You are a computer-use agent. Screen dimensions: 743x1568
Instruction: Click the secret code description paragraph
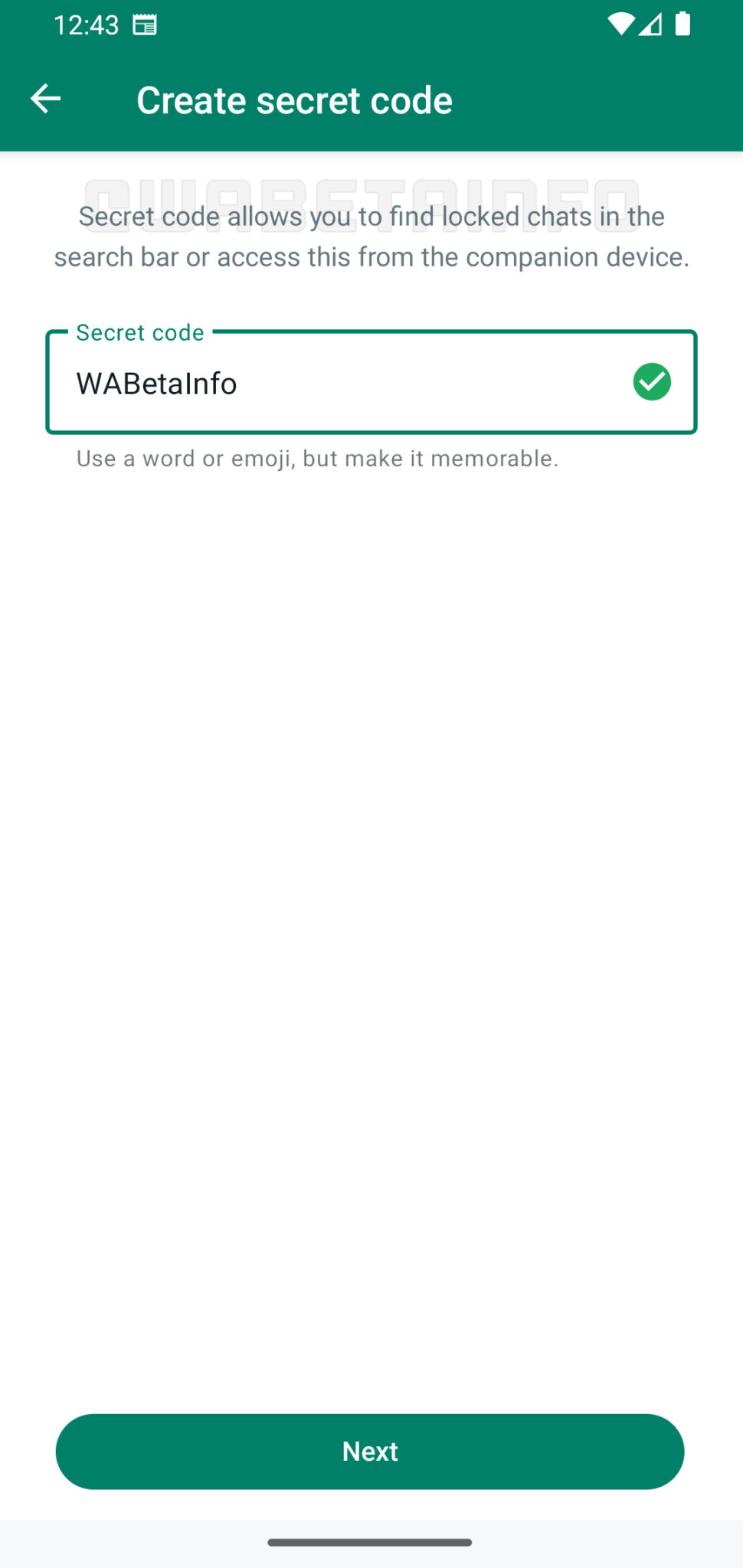pos(371,236)
